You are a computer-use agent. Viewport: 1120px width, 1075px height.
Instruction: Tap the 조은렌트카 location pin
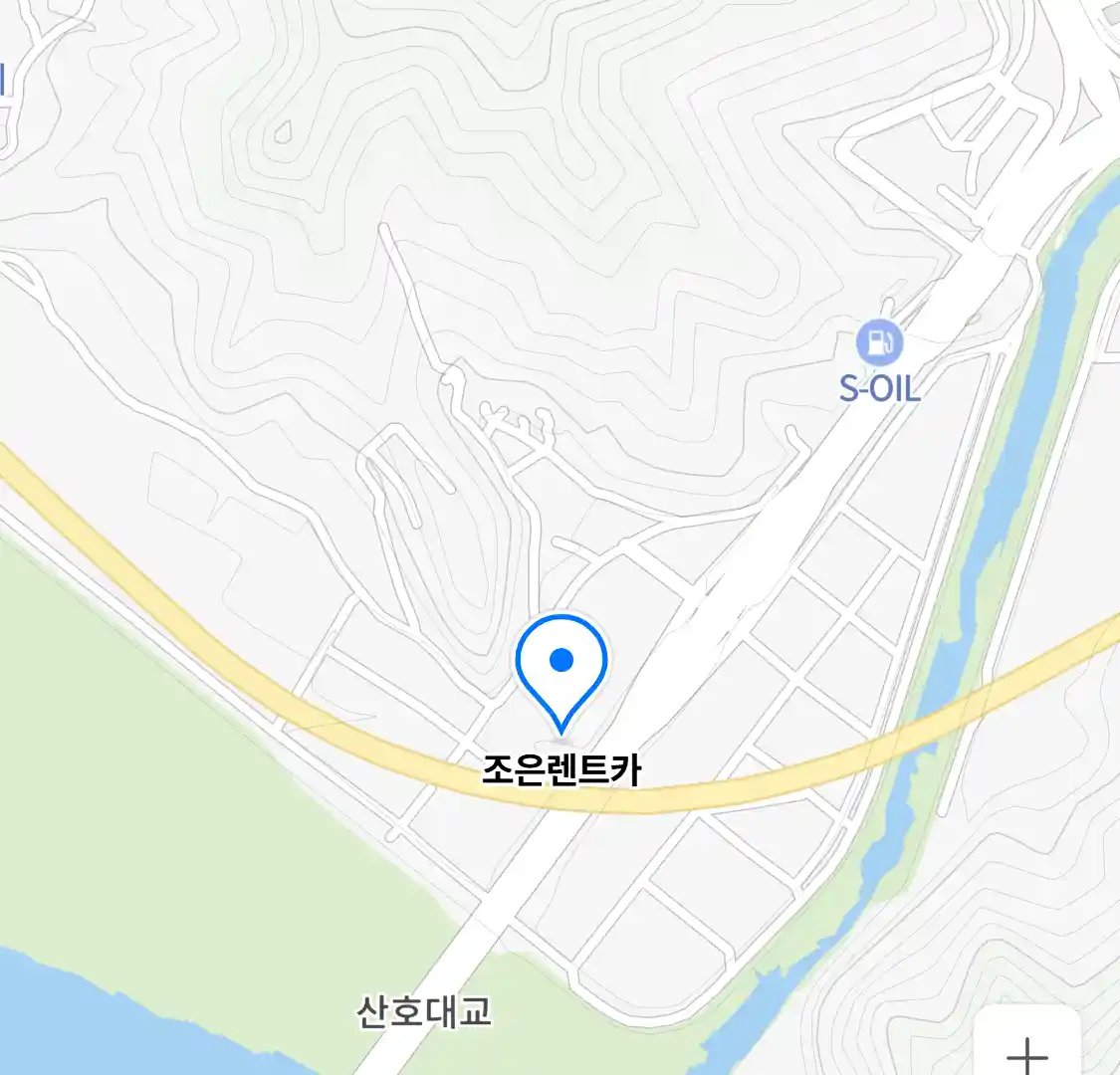(561, 665)
